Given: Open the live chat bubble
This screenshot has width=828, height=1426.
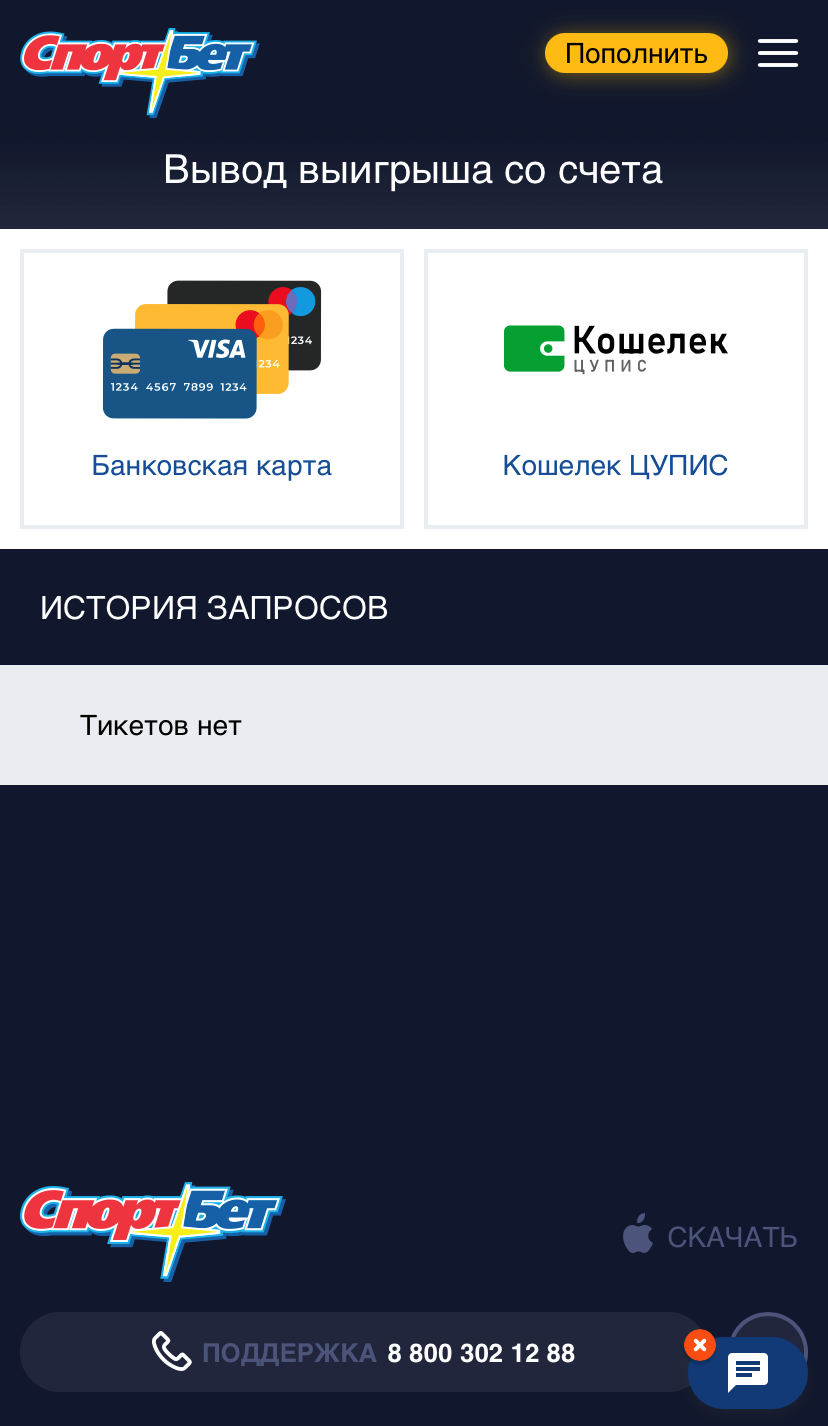Looking at the screenshot, I should point(750,1372).
